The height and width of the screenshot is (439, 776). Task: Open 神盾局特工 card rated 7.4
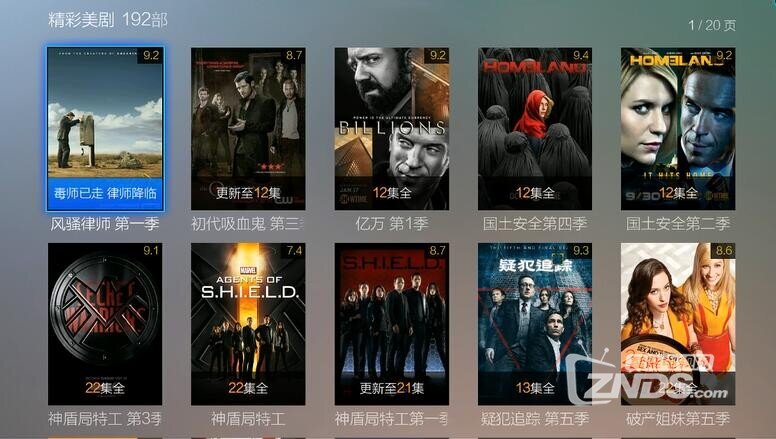(x=248, y=322)
